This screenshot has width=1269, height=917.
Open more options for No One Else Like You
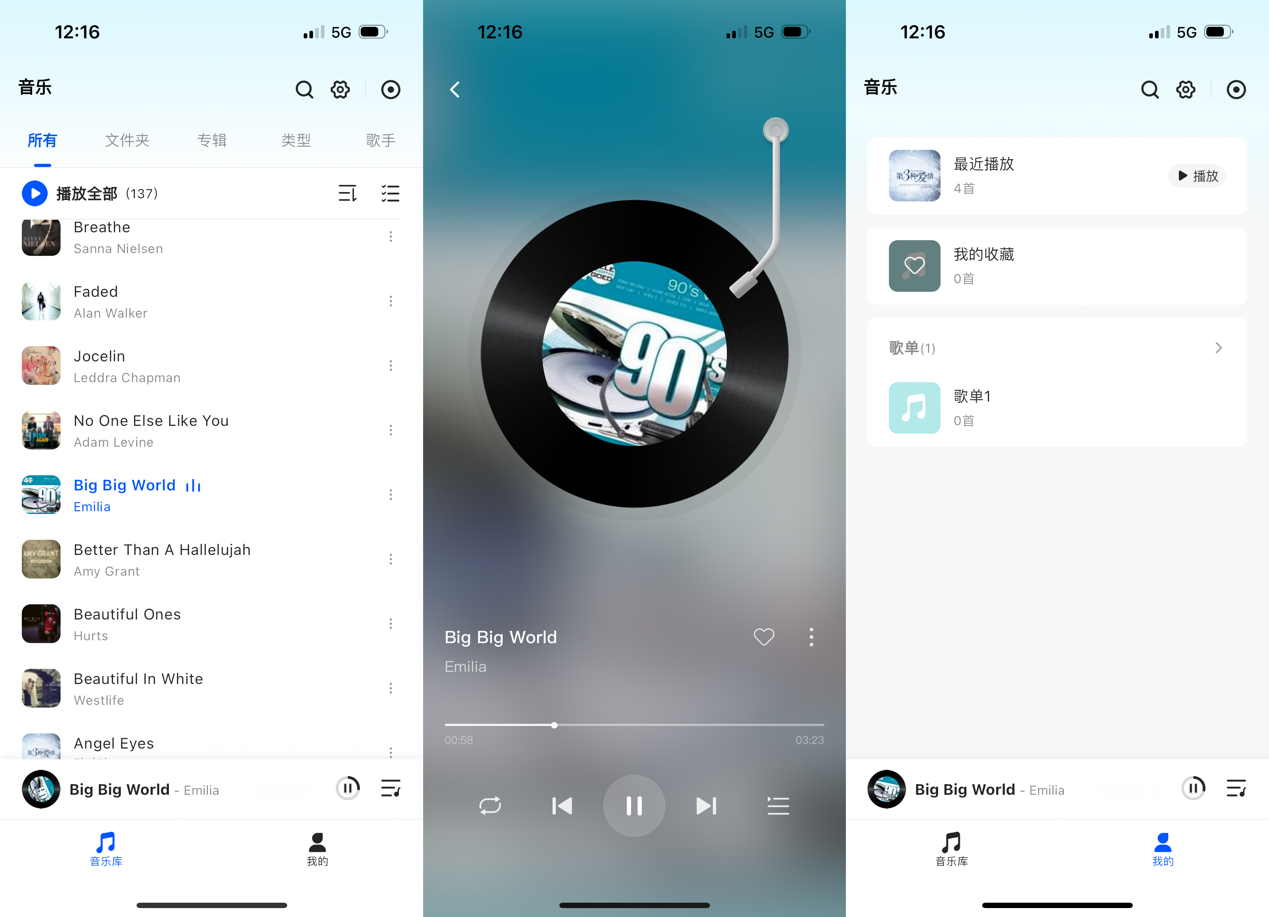click(391, 430)
